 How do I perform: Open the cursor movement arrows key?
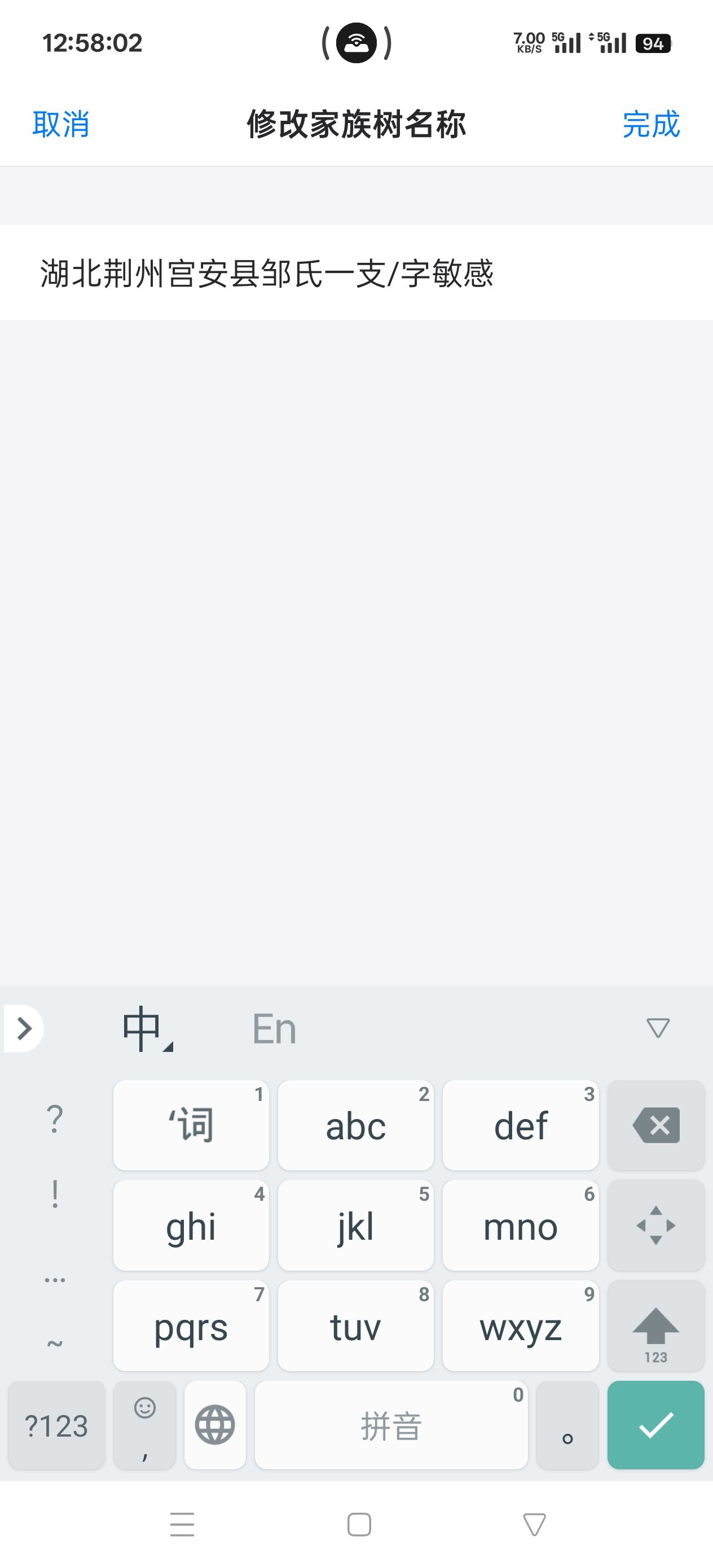click(x=656, y=1225)
